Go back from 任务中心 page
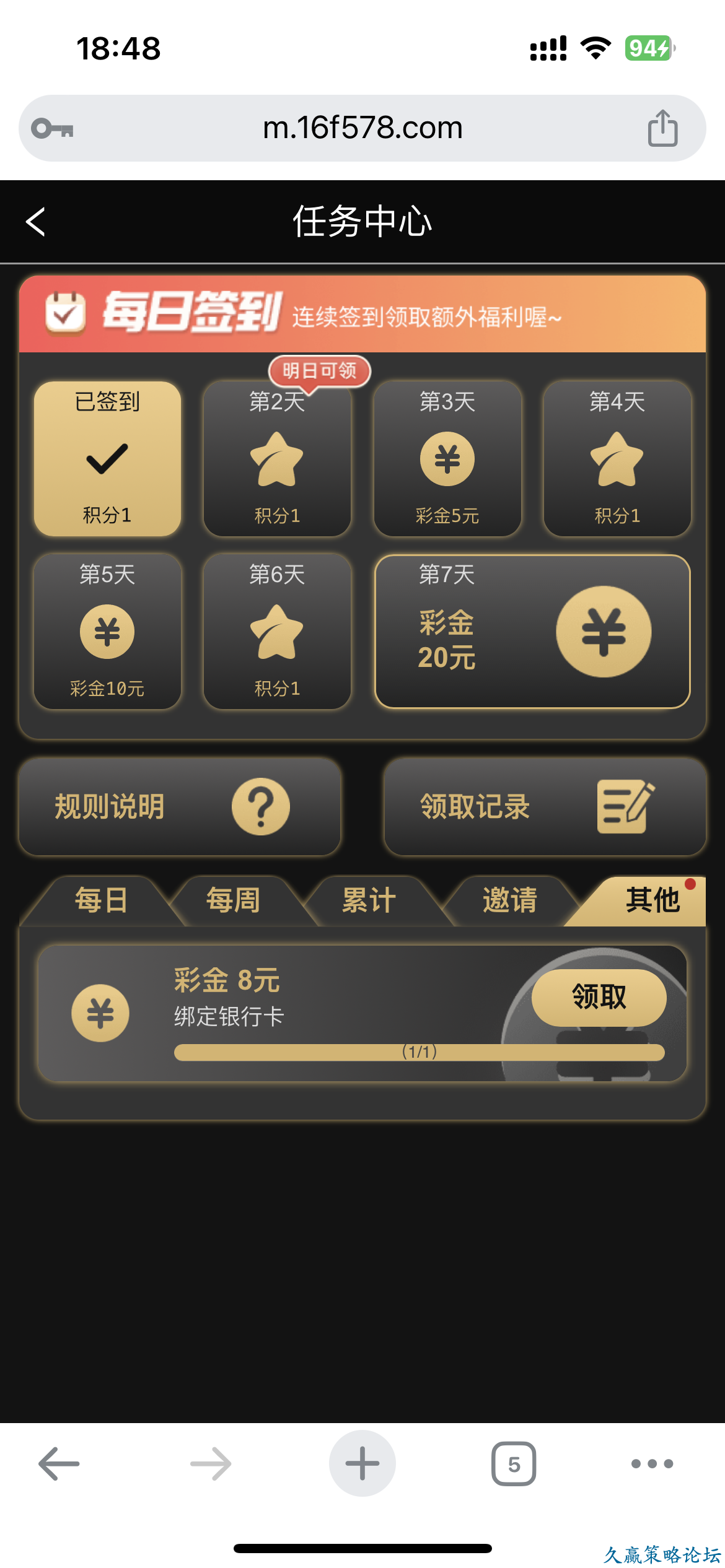 click(x=36, y=222)
